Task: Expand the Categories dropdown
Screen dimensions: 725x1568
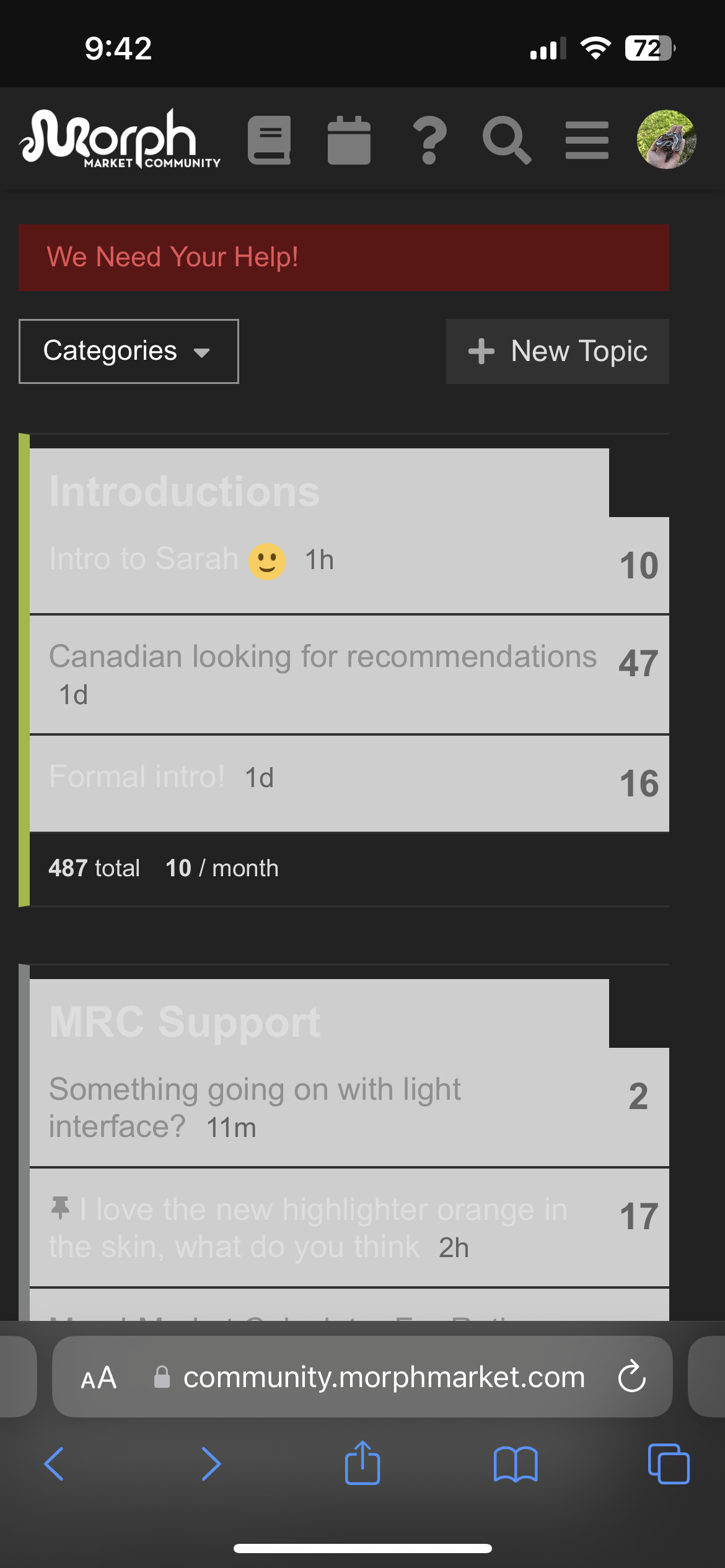Action: tap(129, 351)
